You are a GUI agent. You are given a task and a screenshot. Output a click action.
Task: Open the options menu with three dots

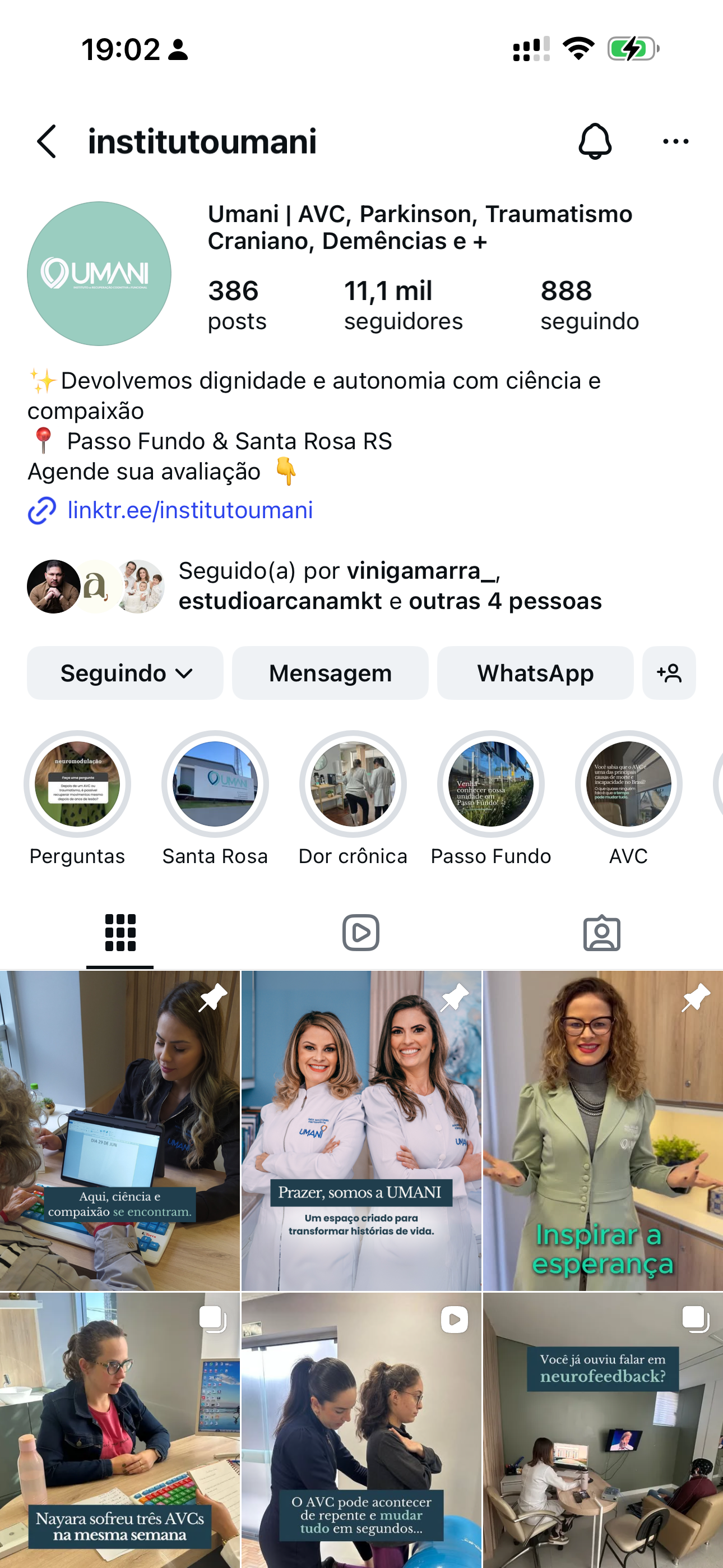pyautogui.click(x=674, y=141)
